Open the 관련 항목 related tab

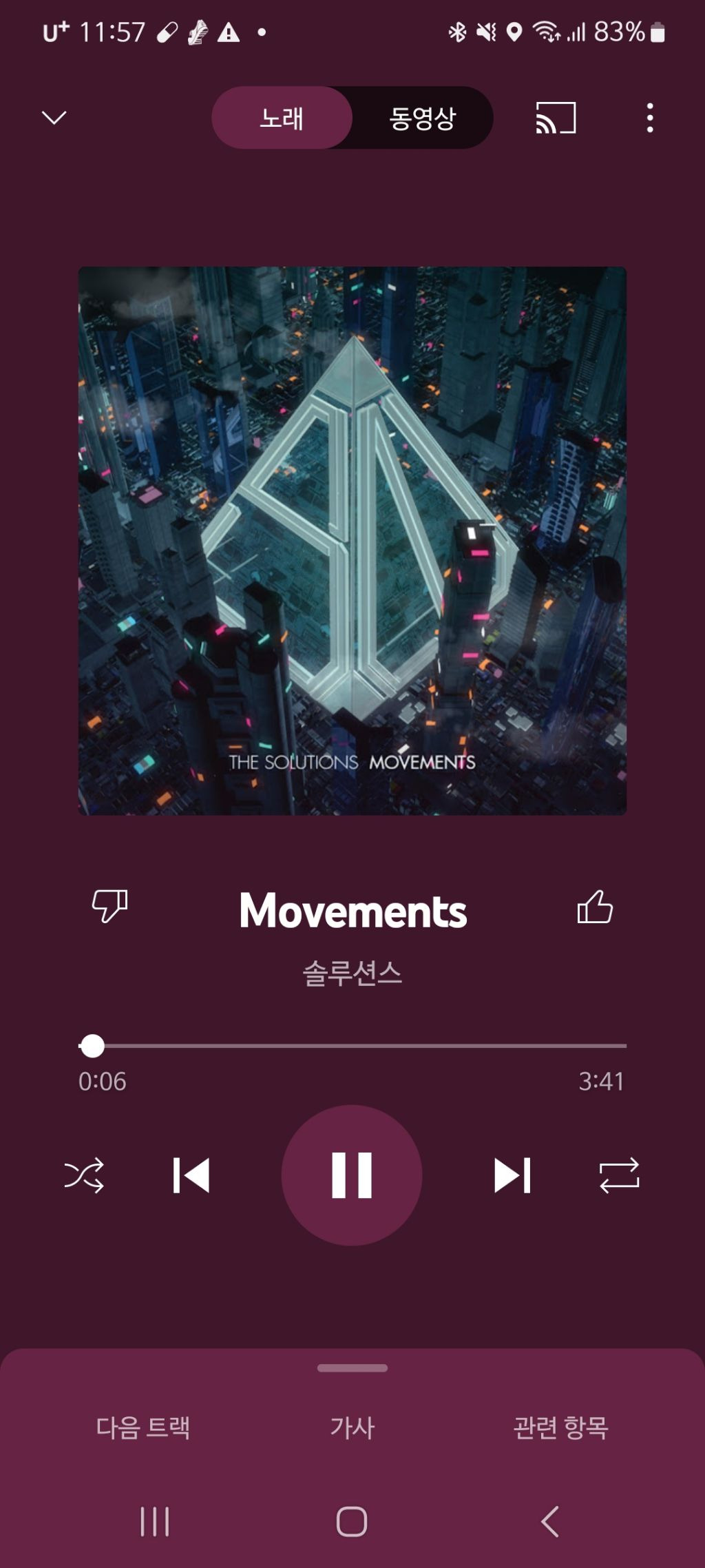(x=561, y=1427)
